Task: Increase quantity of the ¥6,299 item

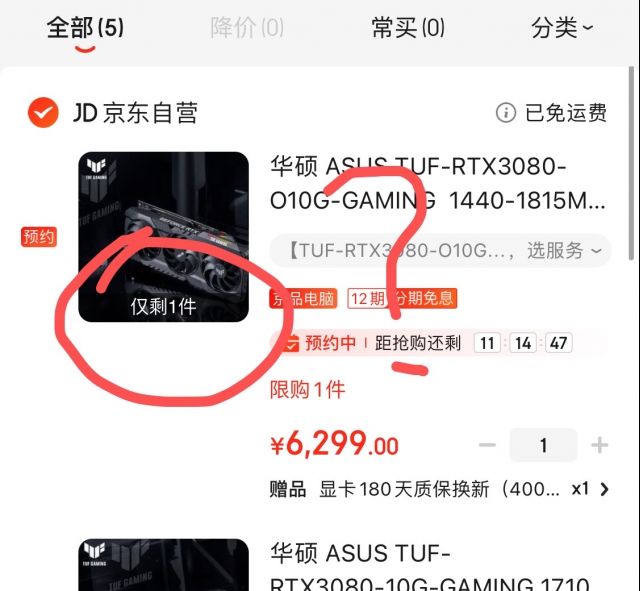Action: point(600,445)
